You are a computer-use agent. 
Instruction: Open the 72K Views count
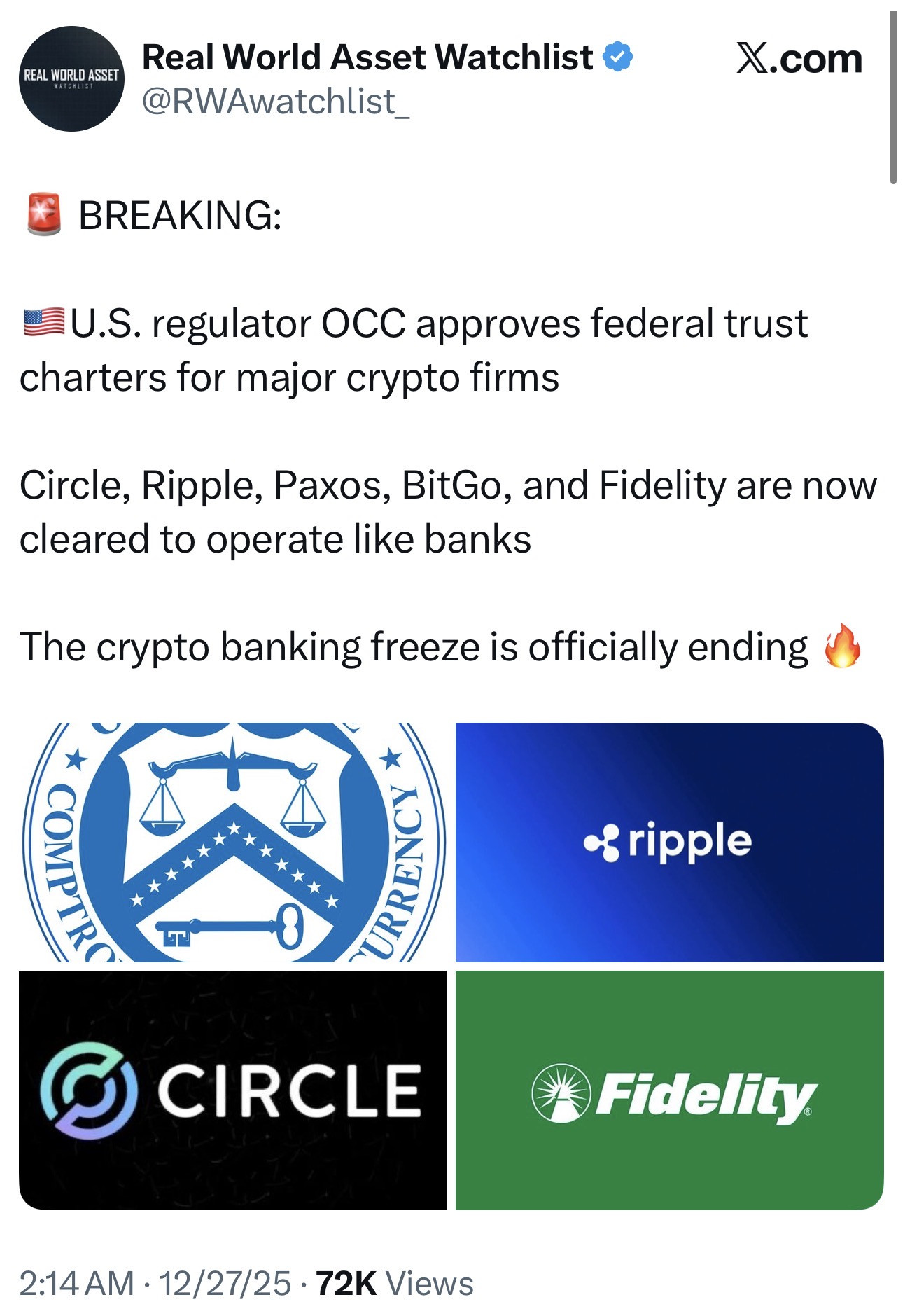(x=394, y=1284)
